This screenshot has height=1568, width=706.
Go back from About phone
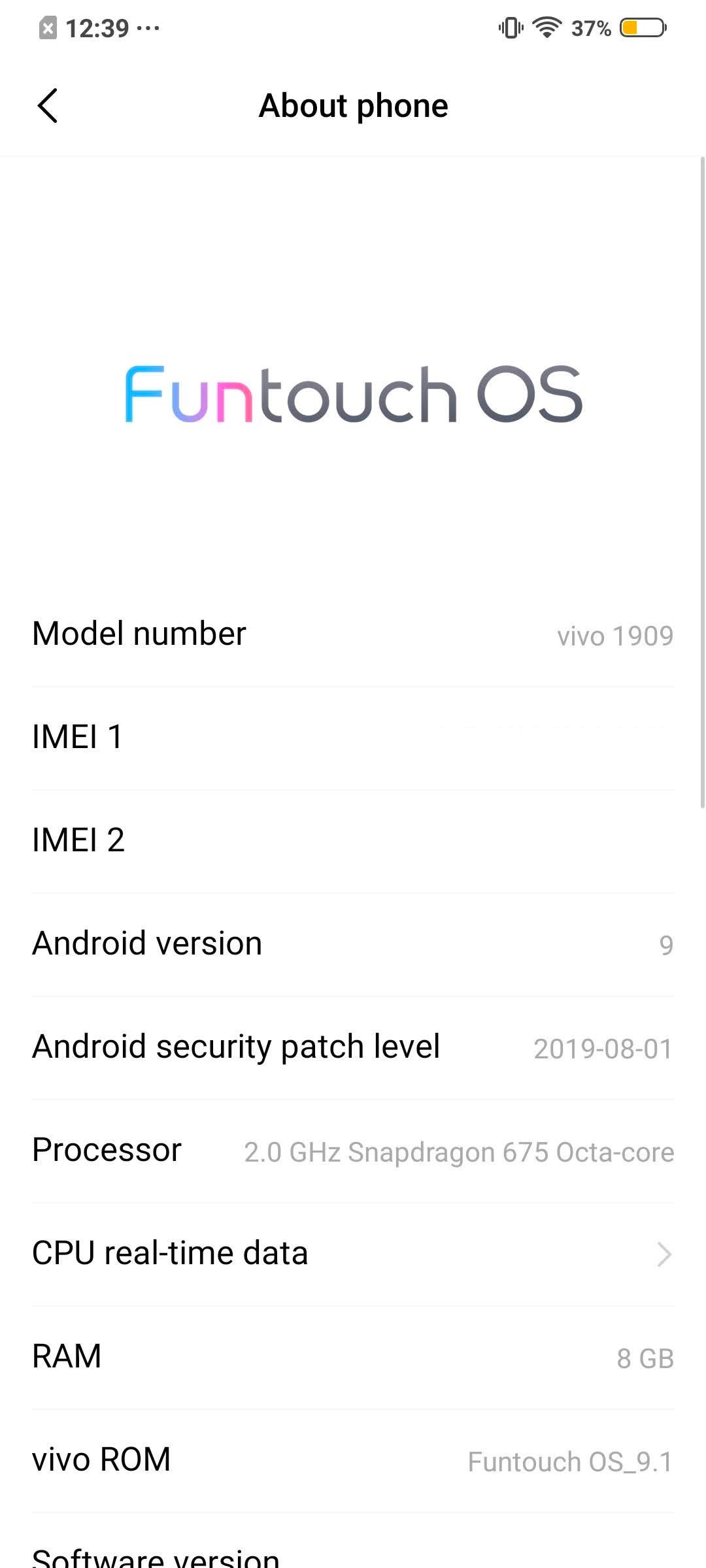48,106
